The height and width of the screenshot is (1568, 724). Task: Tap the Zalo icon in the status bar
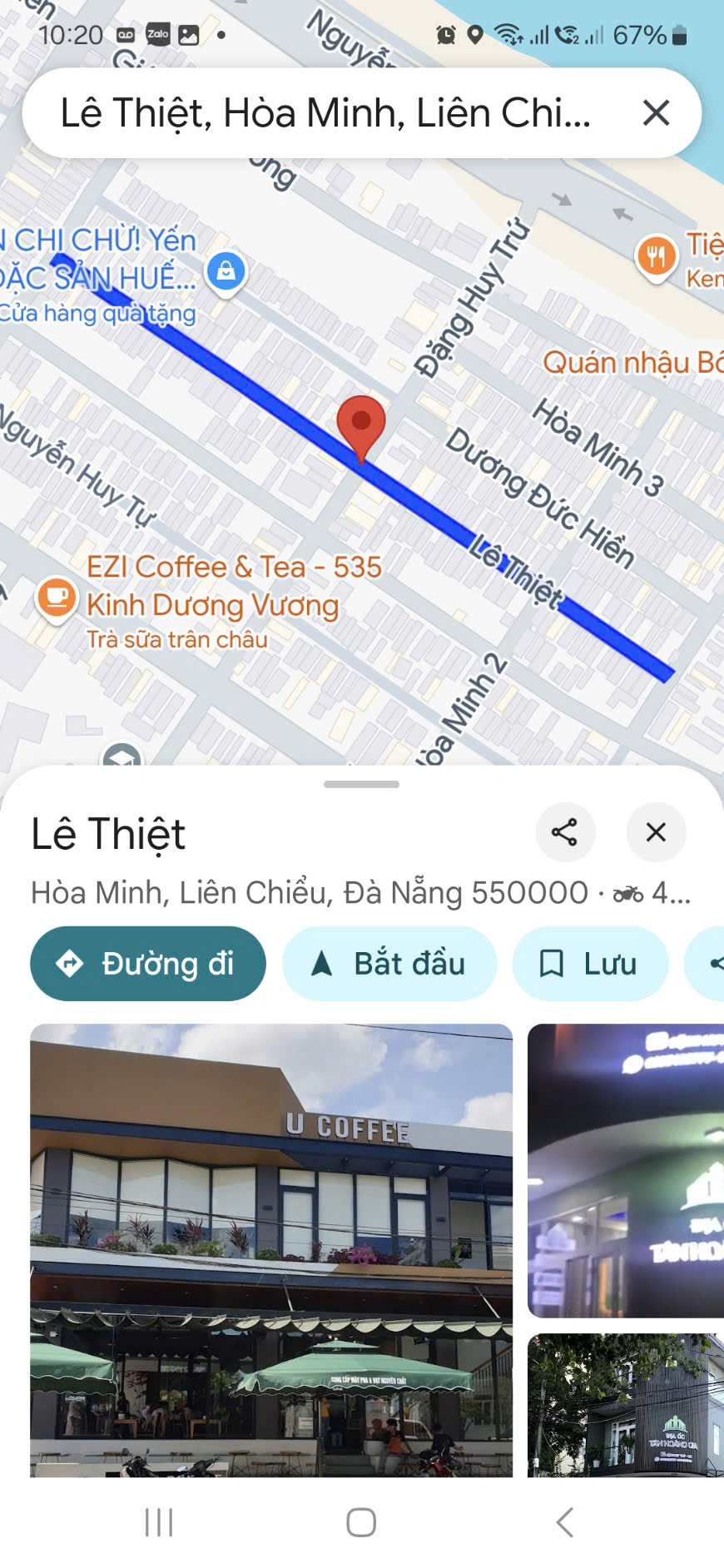click(159, 35)
